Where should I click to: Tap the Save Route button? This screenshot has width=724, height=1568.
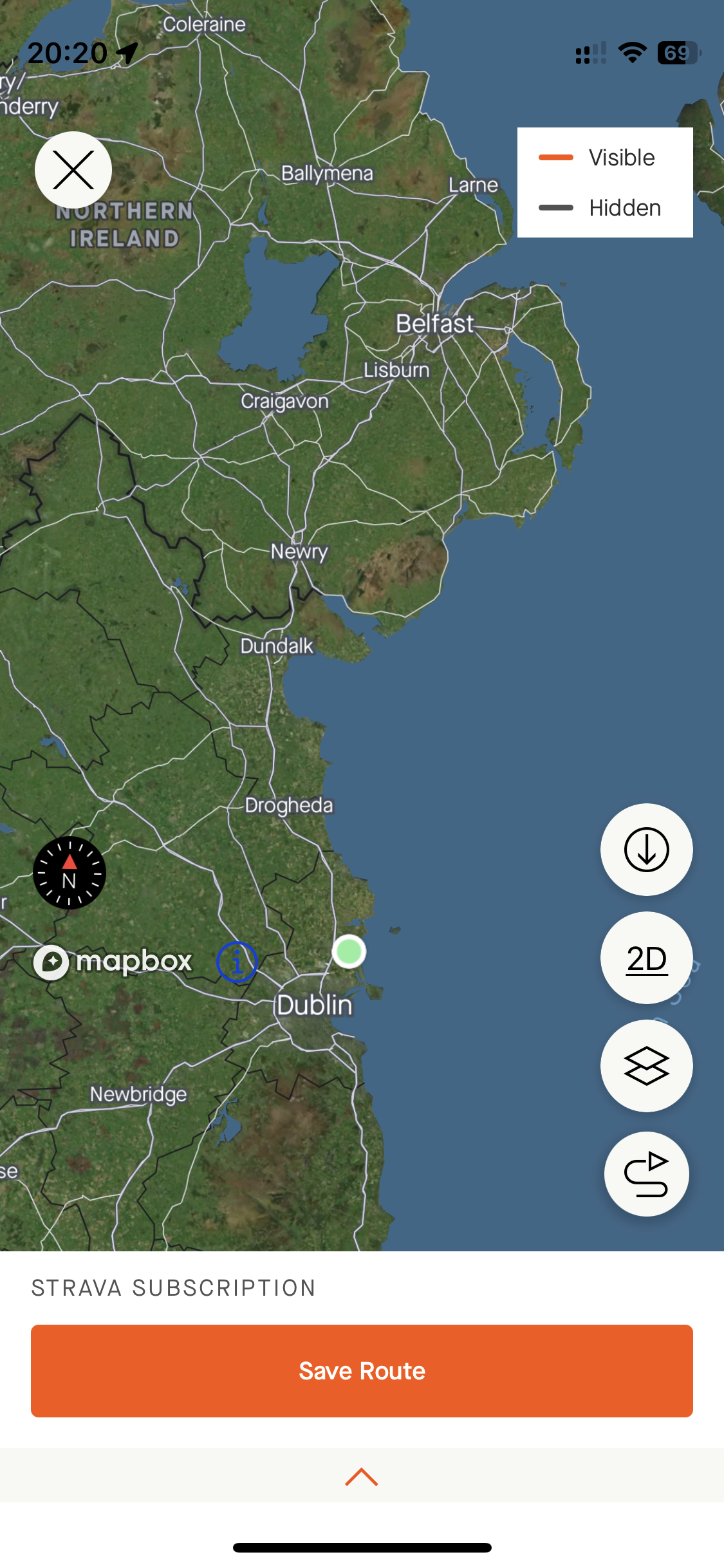coord(362,1370)
